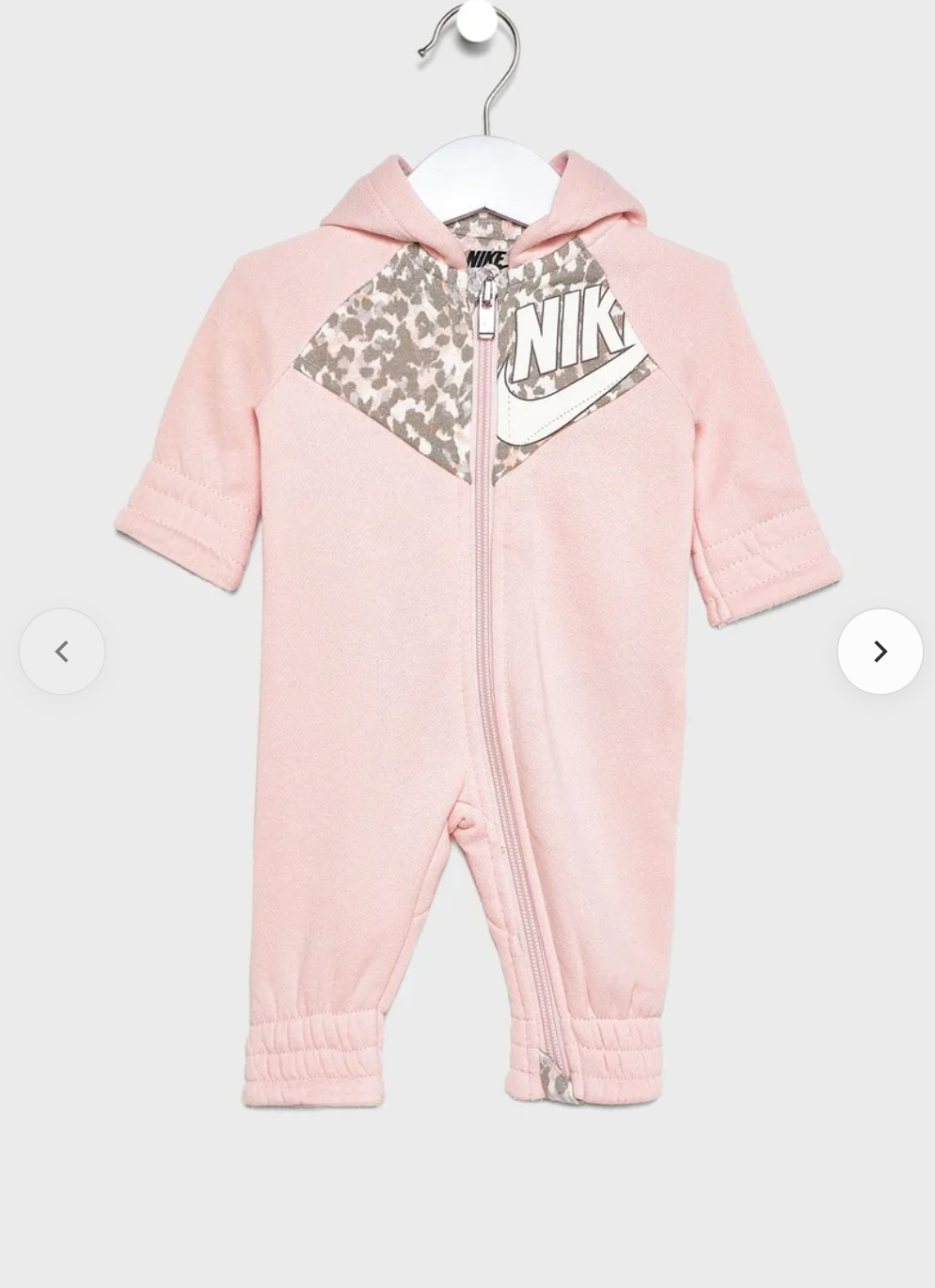
Task: Go to the previous product image
Action: click(x=62, y=652)
